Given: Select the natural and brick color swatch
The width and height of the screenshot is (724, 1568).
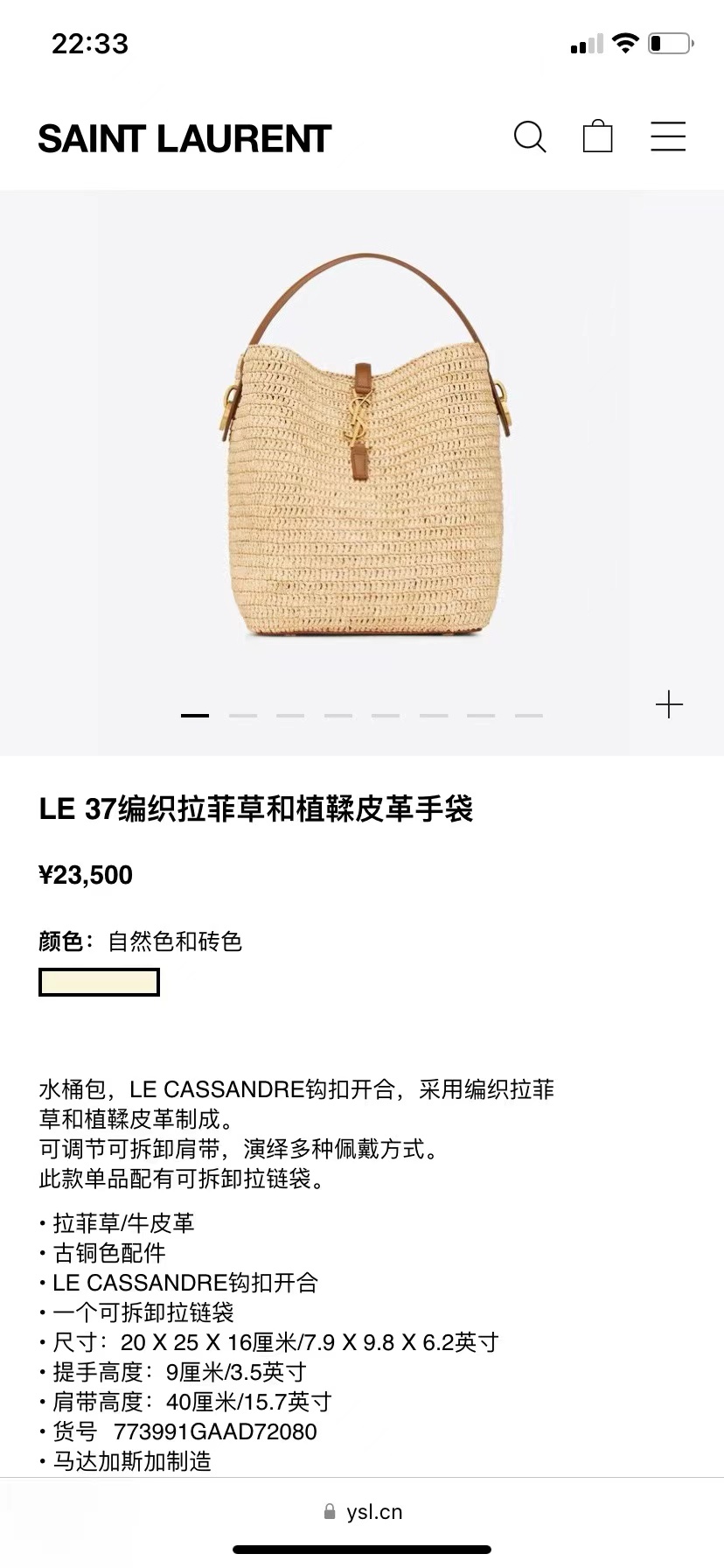Looking at the screenshot, I should (99, 982).
